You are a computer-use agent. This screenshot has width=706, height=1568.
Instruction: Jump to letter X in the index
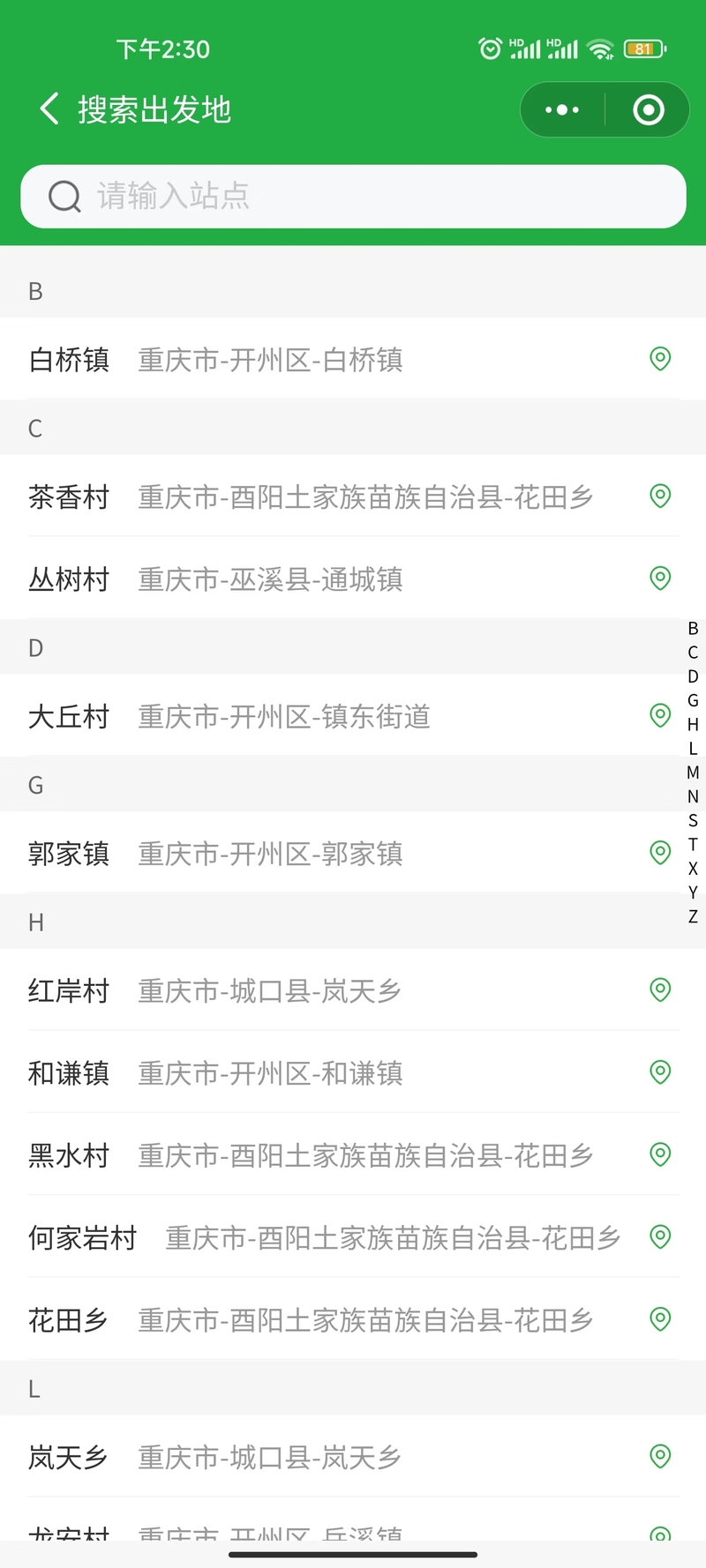693,869
